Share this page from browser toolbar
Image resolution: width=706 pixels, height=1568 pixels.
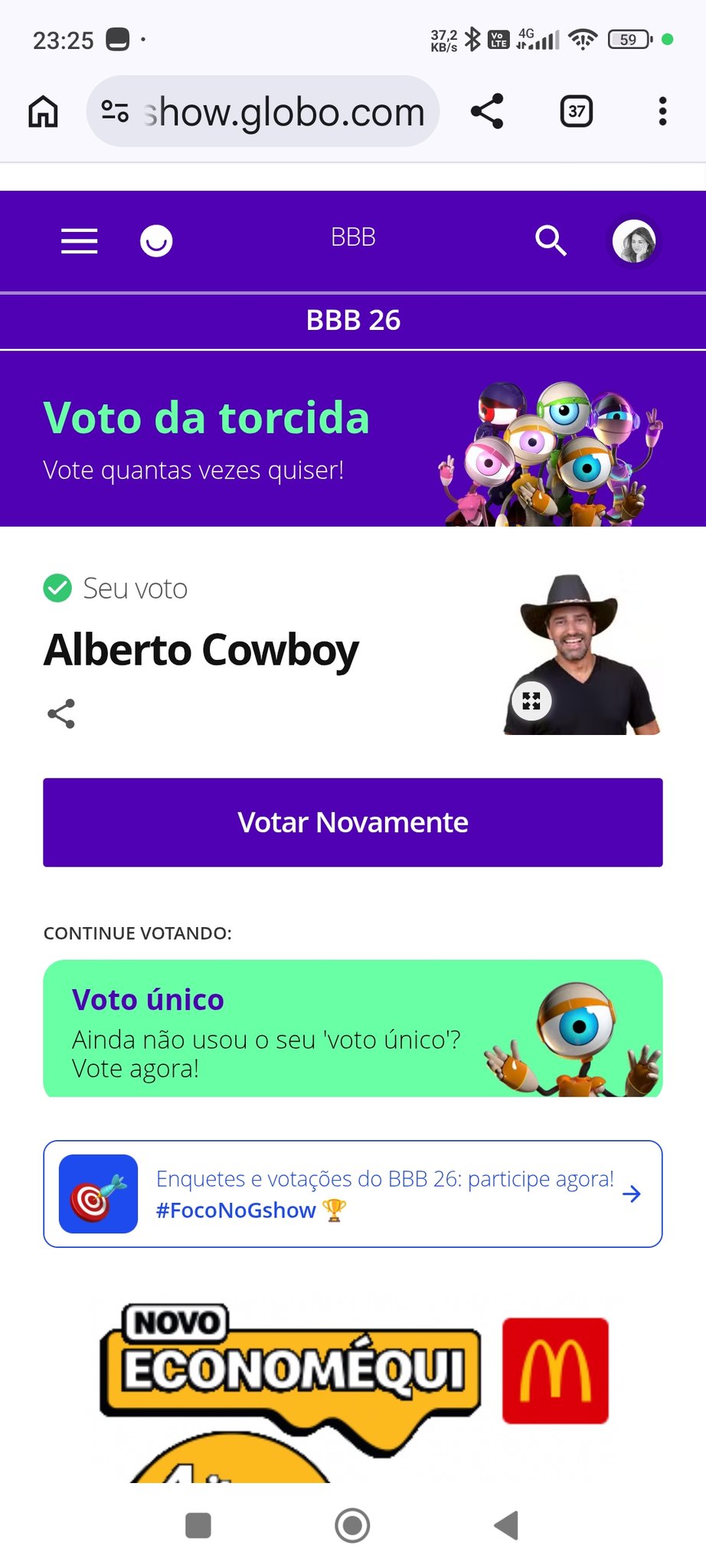click(x=487, y=112)
